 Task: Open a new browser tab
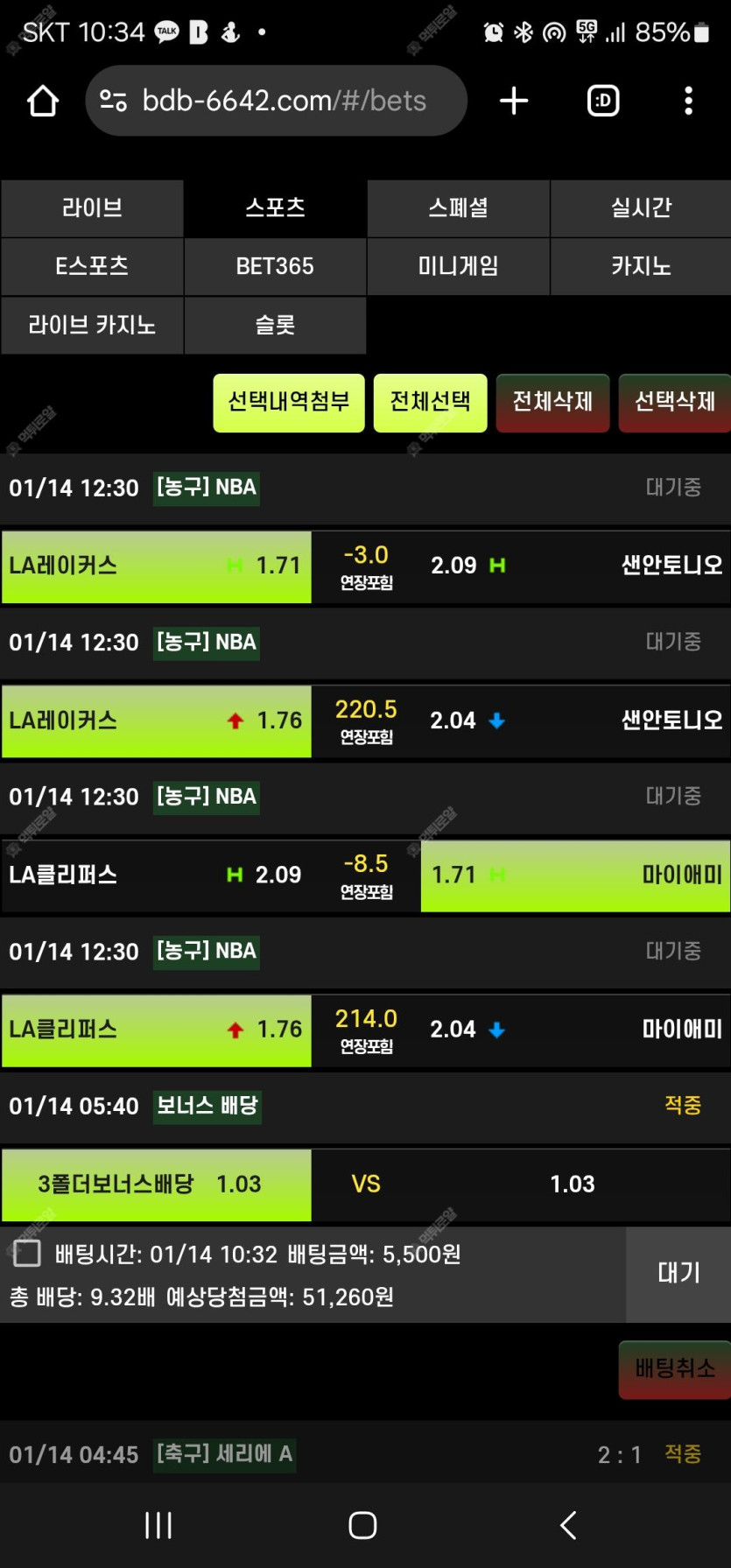click(514, 102)
